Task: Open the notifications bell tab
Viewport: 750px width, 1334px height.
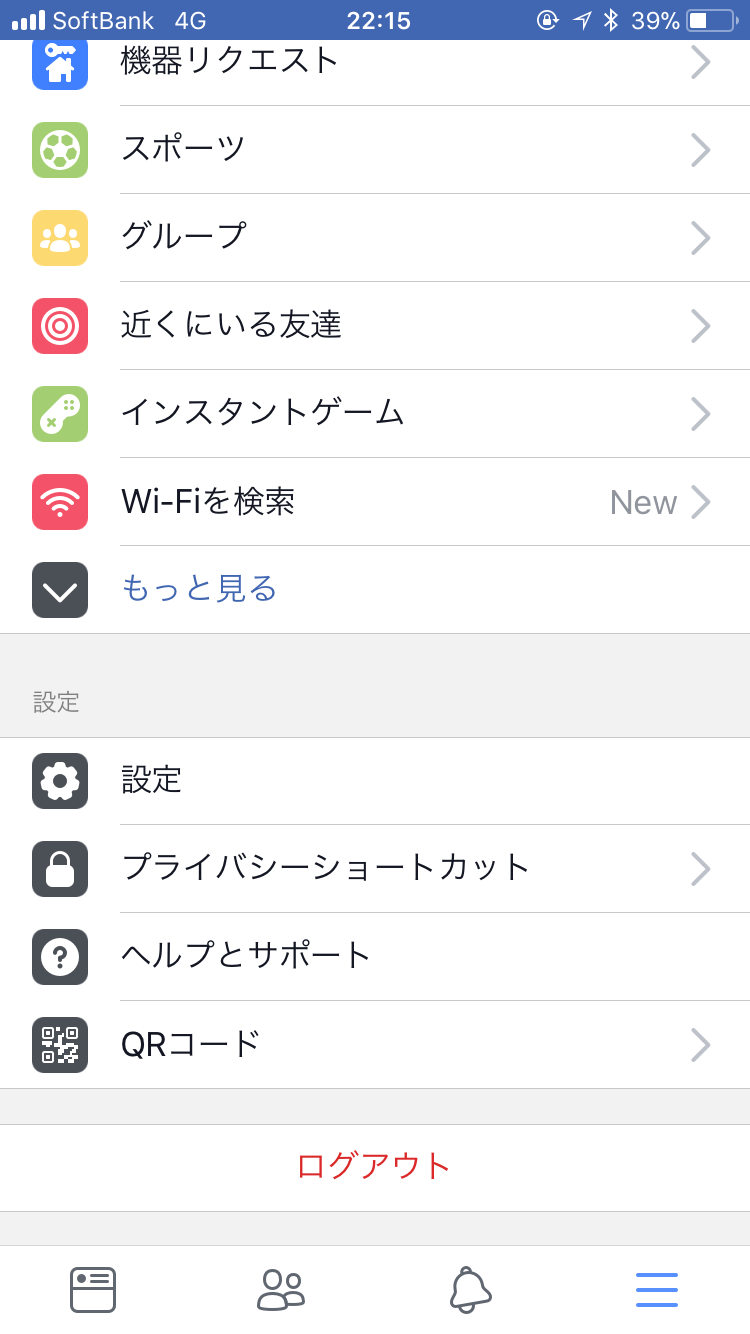Action: (469, 1289)
